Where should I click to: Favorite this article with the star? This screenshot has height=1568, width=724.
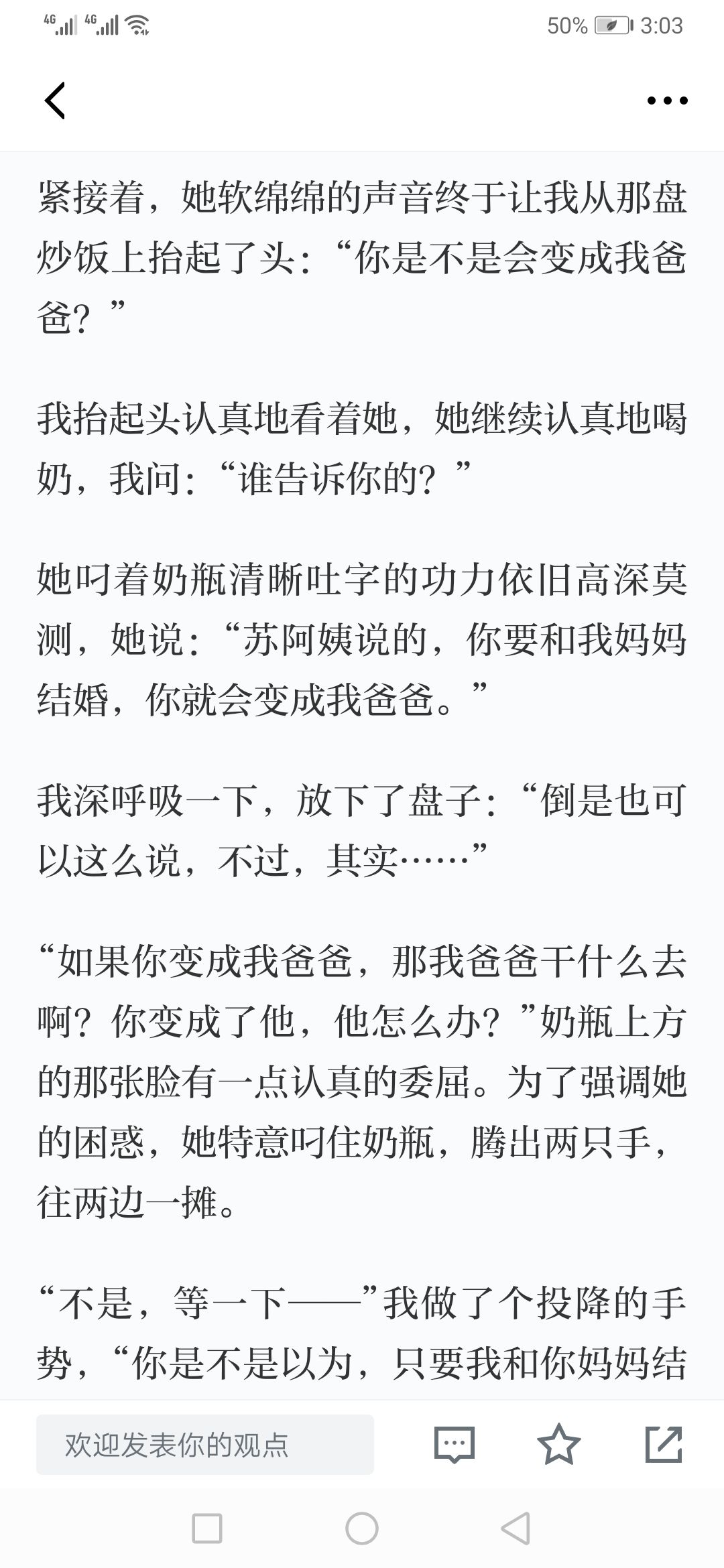click(x=559, y=1444)
